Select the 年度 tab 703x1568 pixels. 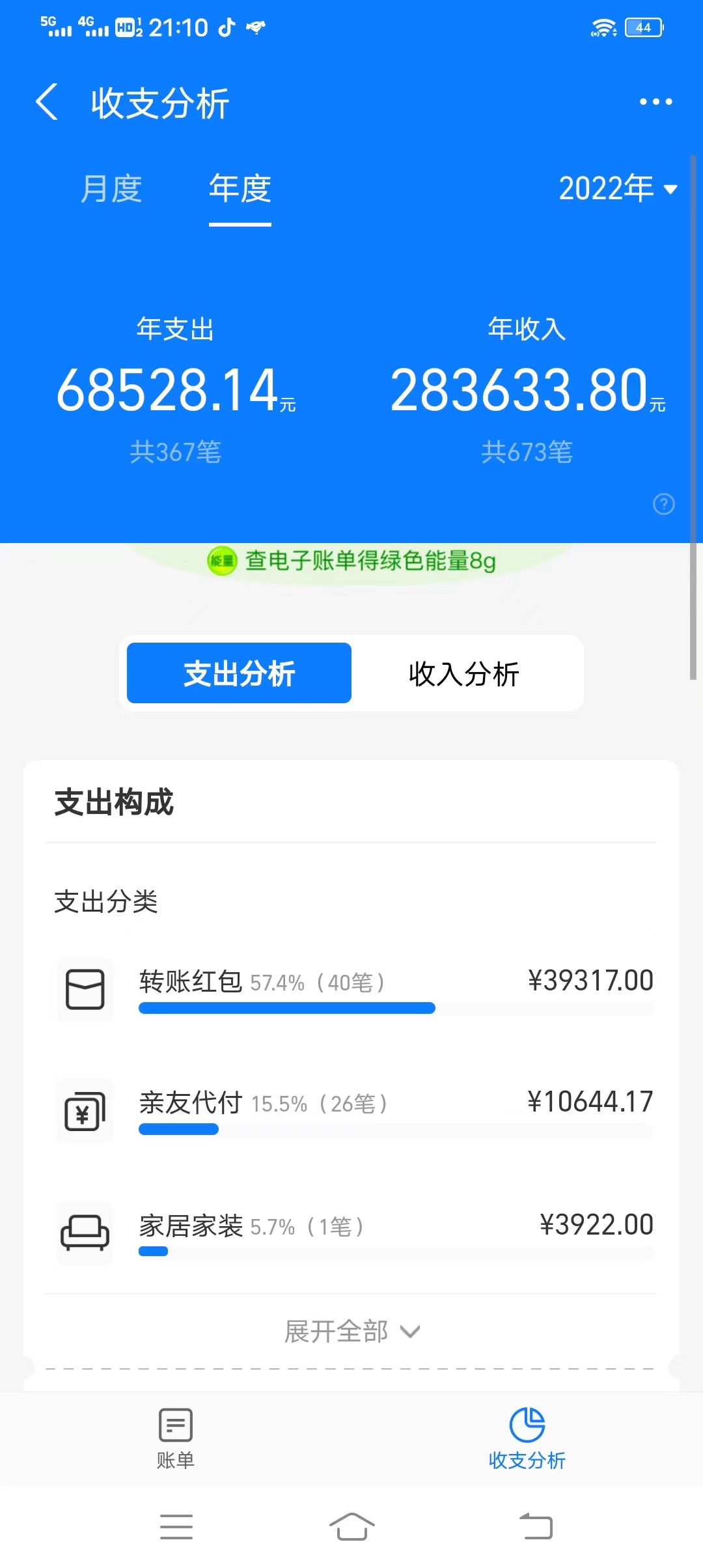coord(240,189)
